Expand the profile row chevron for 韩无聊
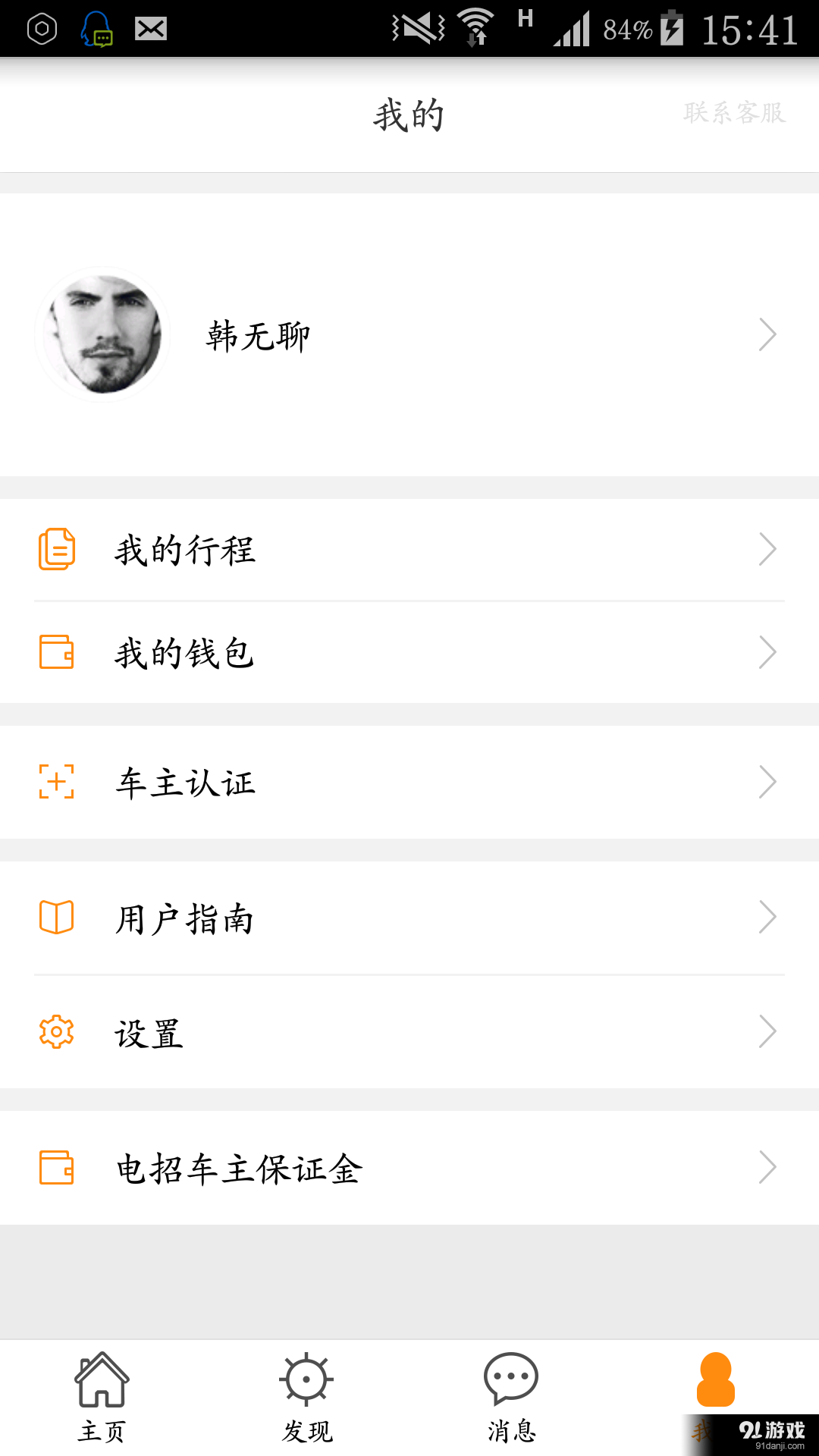This screenshot has width=819, height=1456. [x=767, y=334]
